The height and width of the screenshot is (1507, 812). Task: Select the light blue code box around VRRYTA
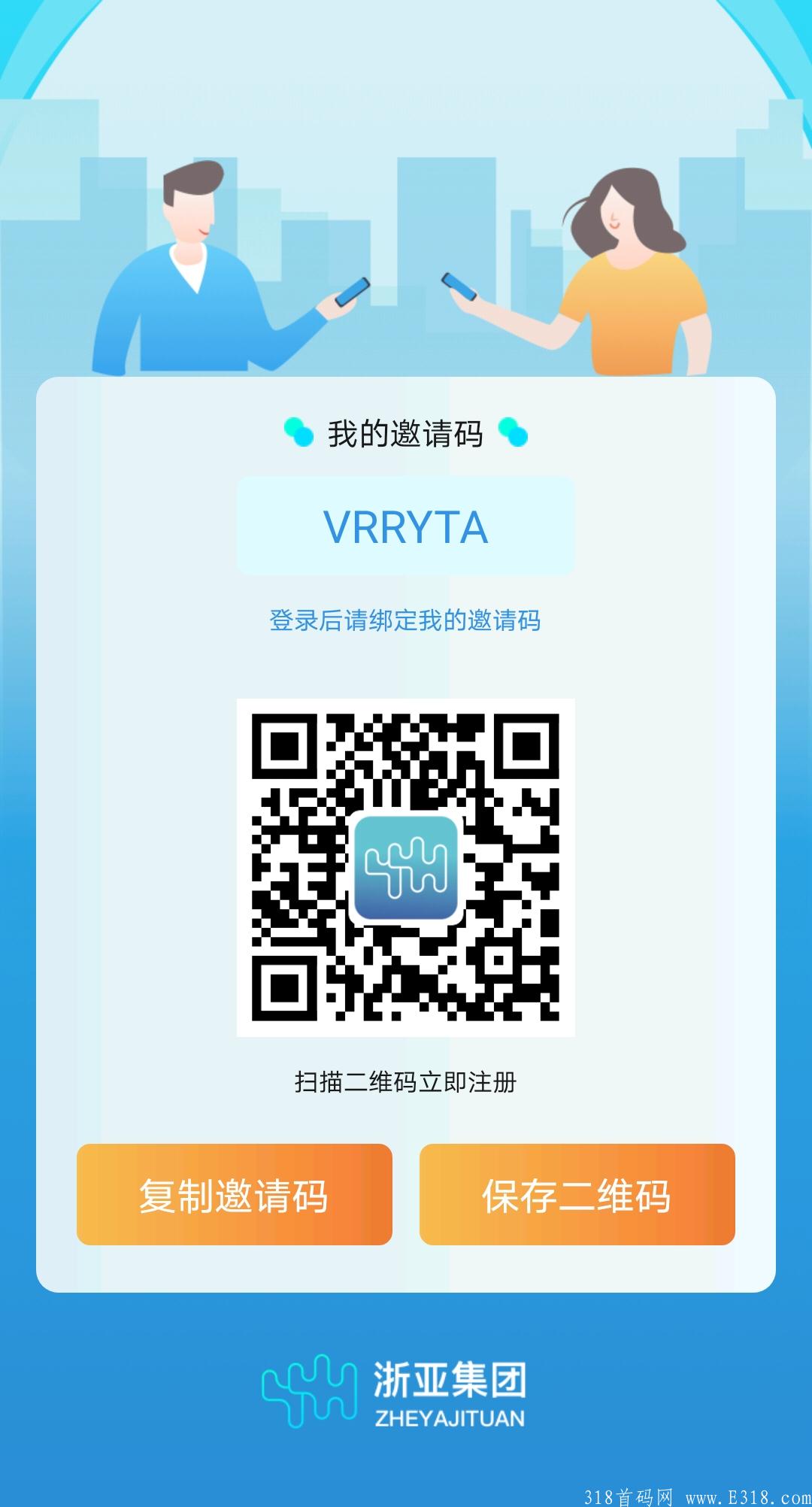406,526
